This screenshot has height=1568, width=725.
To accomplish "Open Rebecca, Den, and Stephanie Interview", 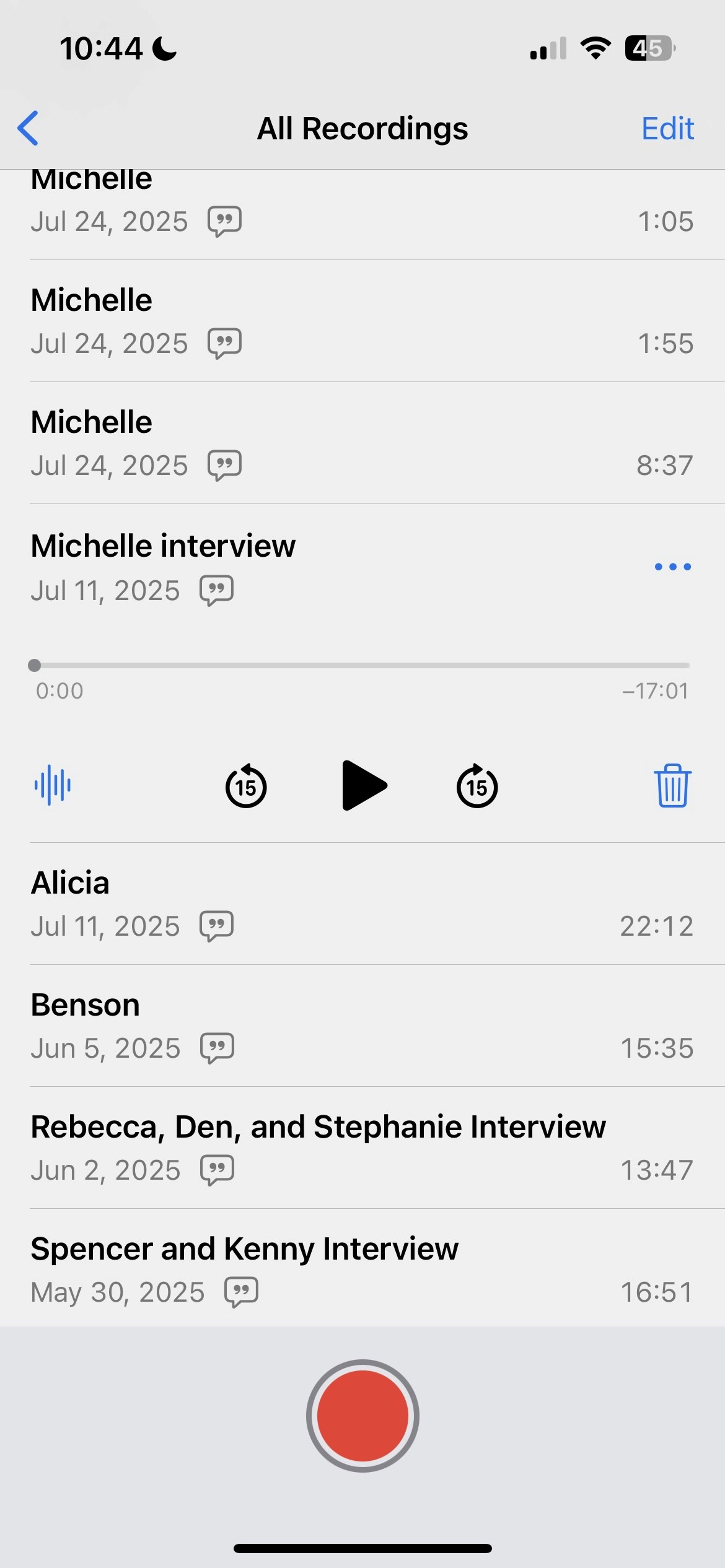I will click(x=362, y=1148).
